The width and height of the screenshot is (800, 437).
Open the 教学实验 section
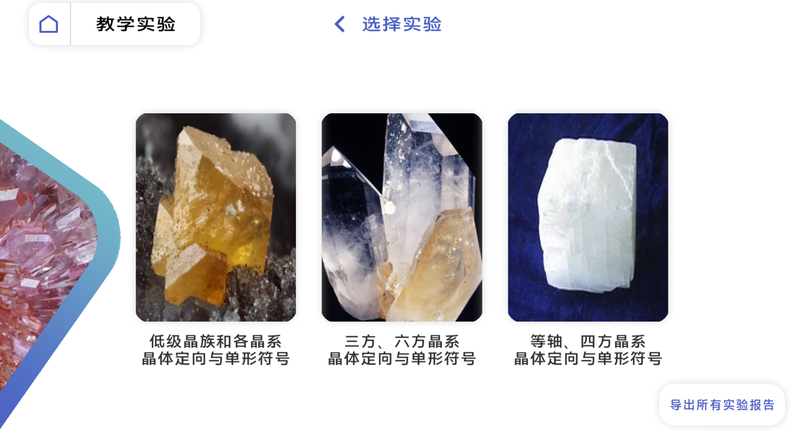pos(136,25)
